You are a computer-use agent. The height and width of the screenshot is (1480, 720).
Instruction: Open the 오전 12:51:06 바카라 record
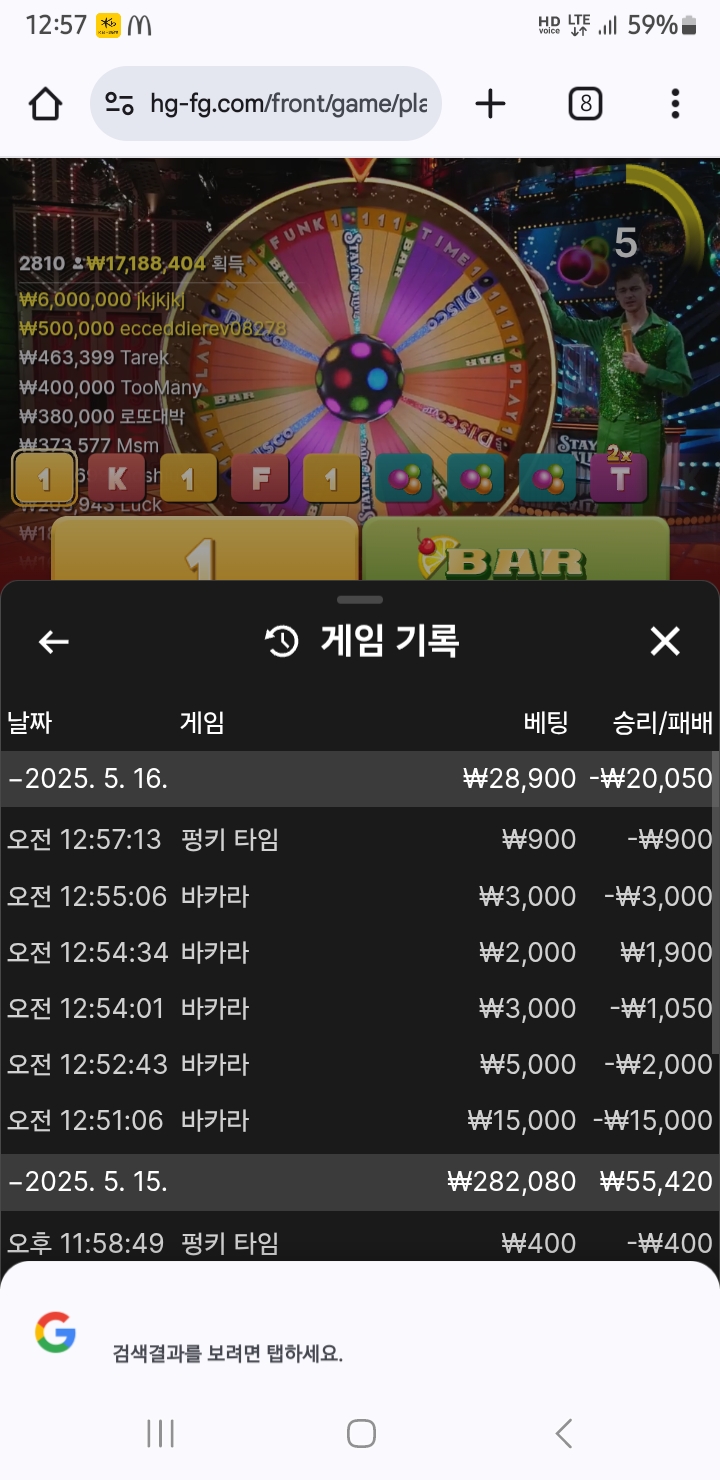point(360,1120)
